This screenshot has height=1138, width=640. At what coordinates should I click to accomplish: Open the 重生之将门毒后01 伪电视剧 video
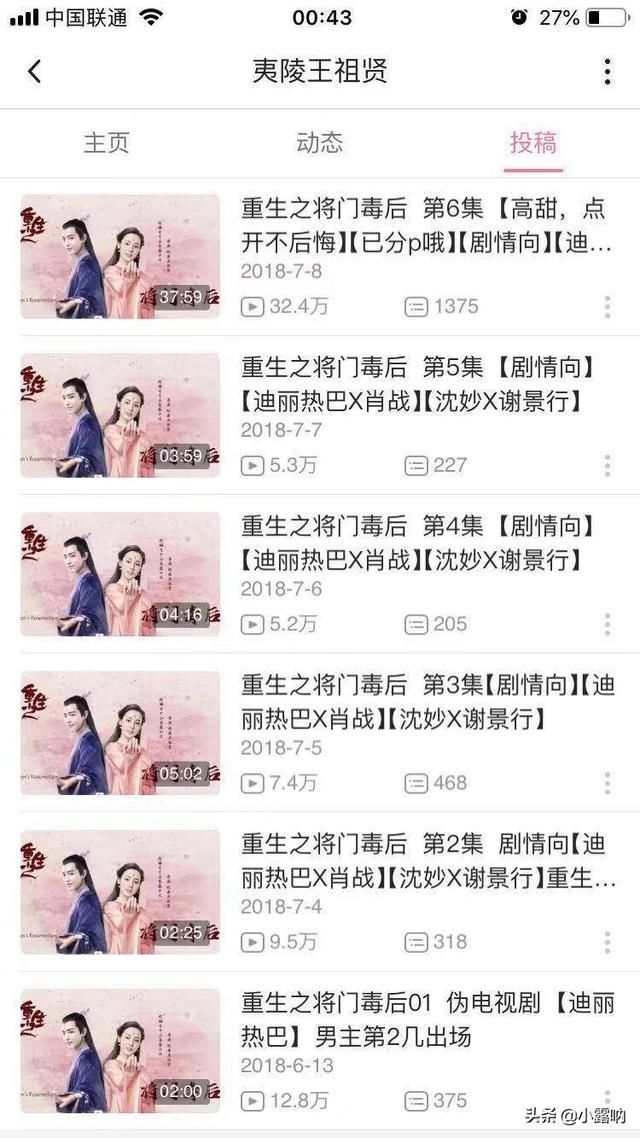(x=426, y=1019)
